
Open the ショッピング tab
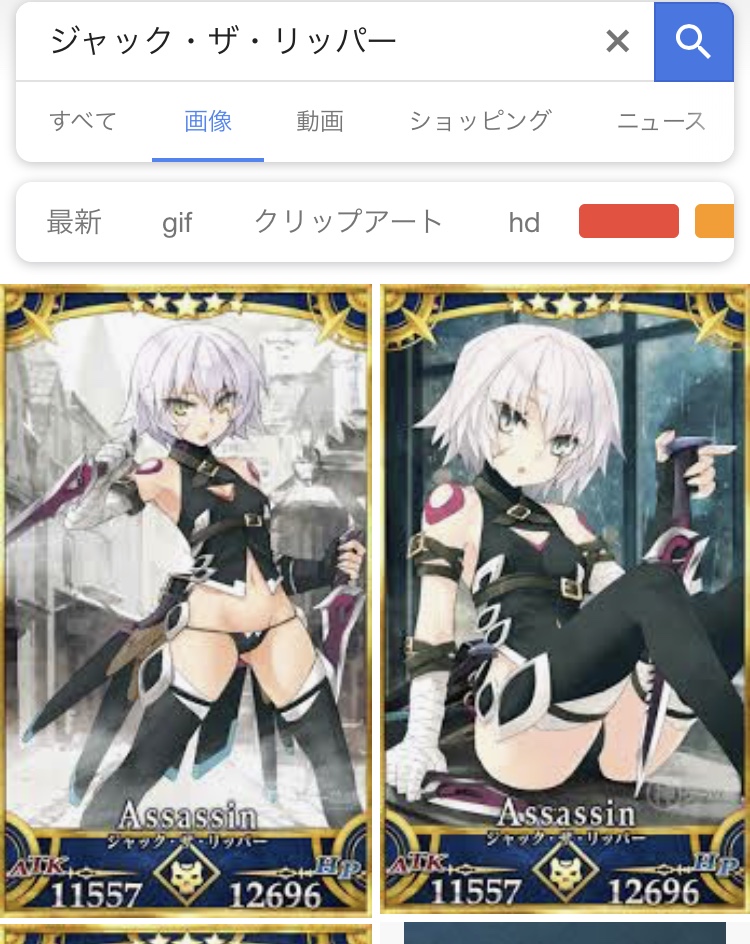point(480,122)
